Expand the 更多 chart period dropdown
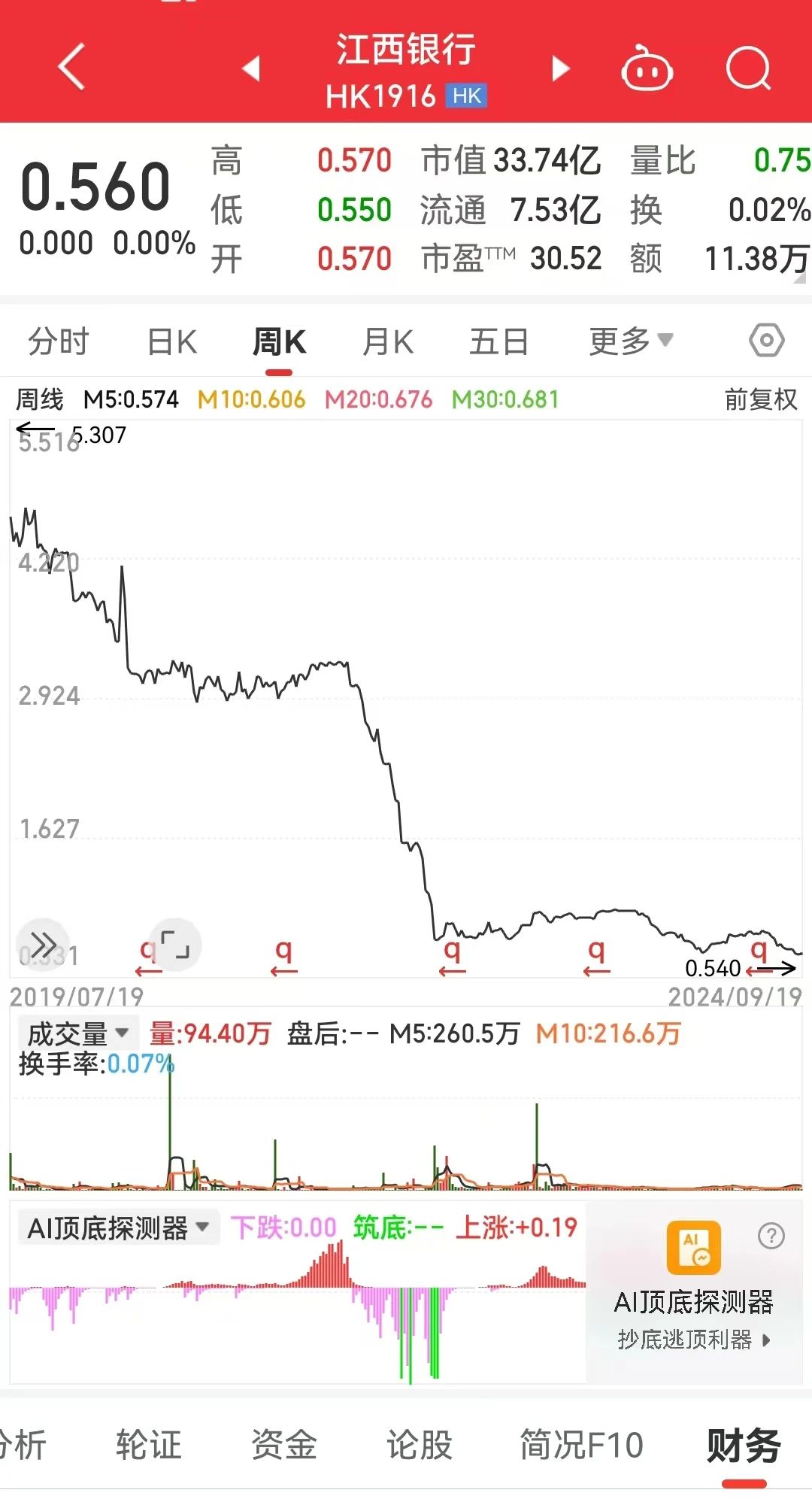 pos(630,341)
